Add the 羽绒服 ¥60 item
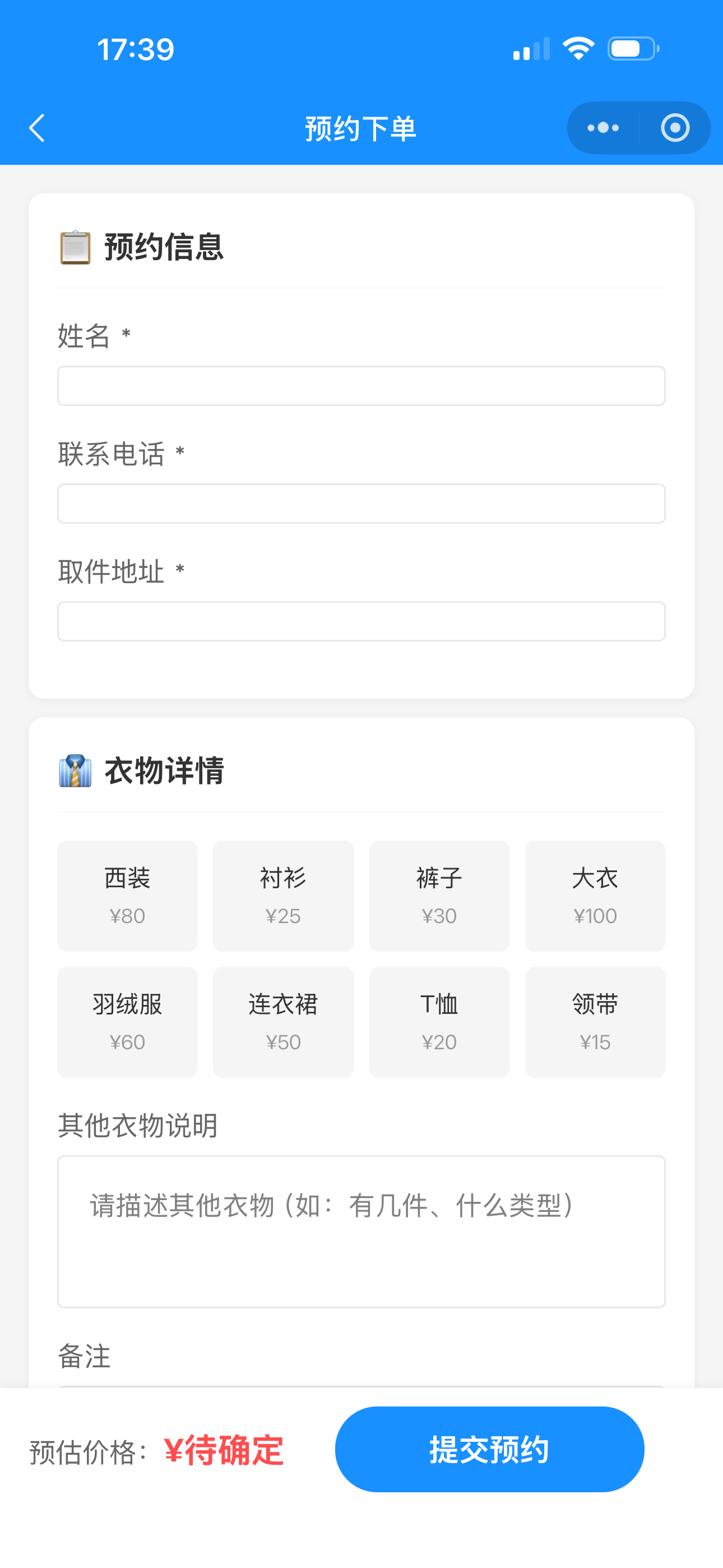 [x=127, y=1022]
